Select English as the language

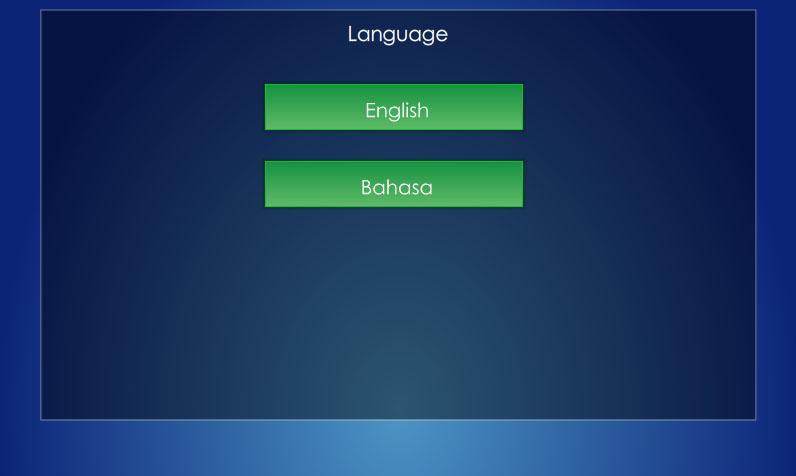(393, 108)
